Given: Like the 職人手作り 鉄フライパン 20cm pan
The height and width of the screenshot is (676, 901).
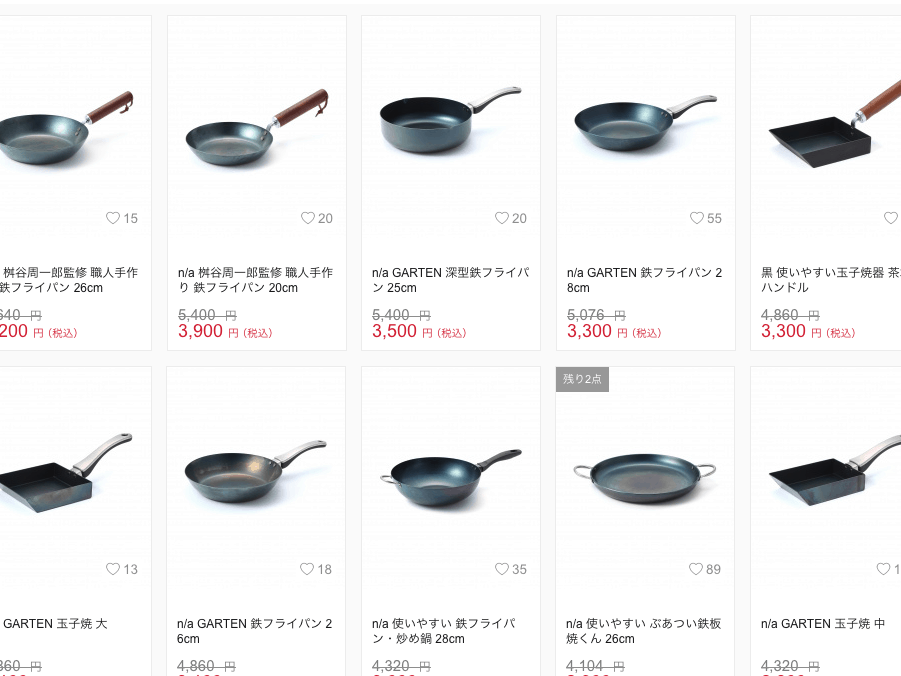Looking at the screenshot, I should point(308,218).
